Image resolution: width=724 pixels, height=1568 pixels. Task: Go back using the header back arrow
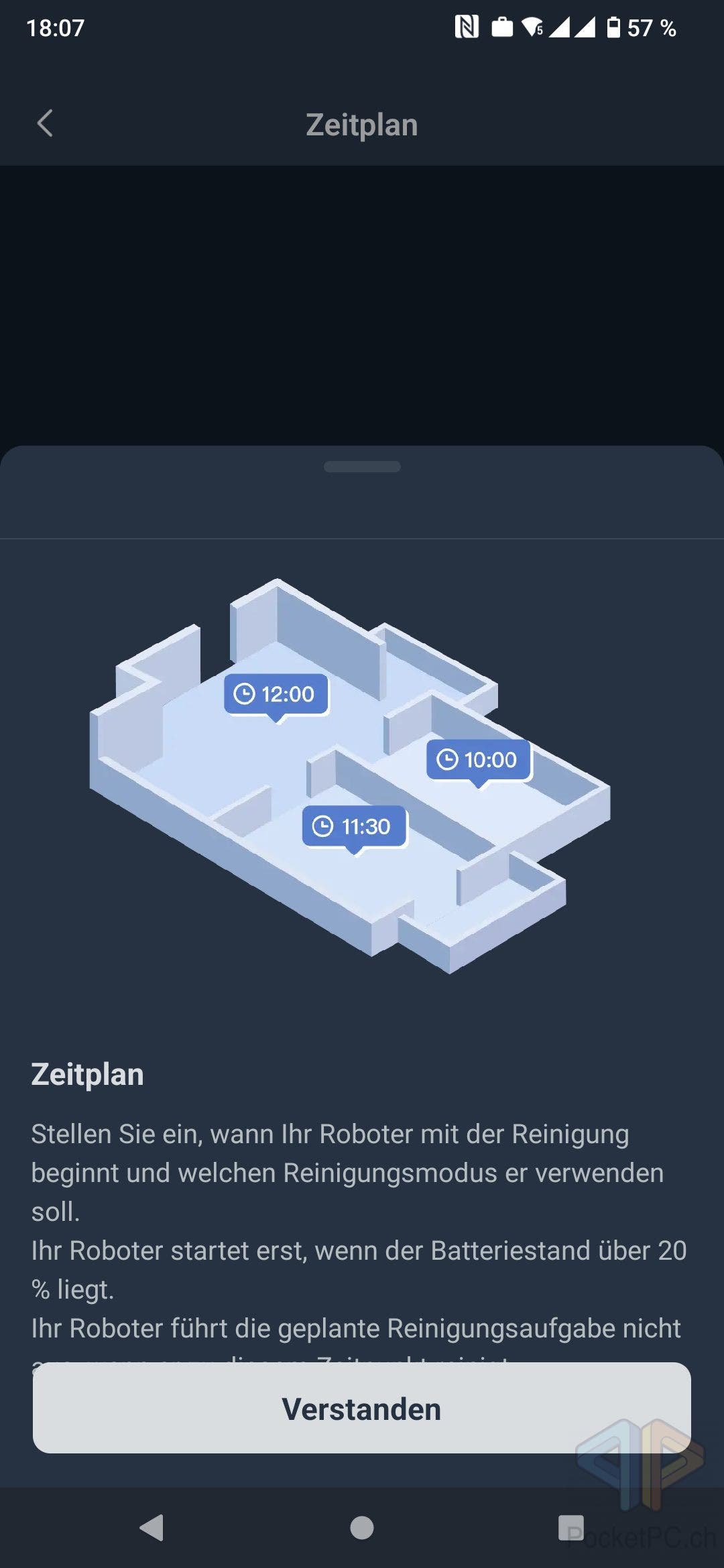pos(45,124)
